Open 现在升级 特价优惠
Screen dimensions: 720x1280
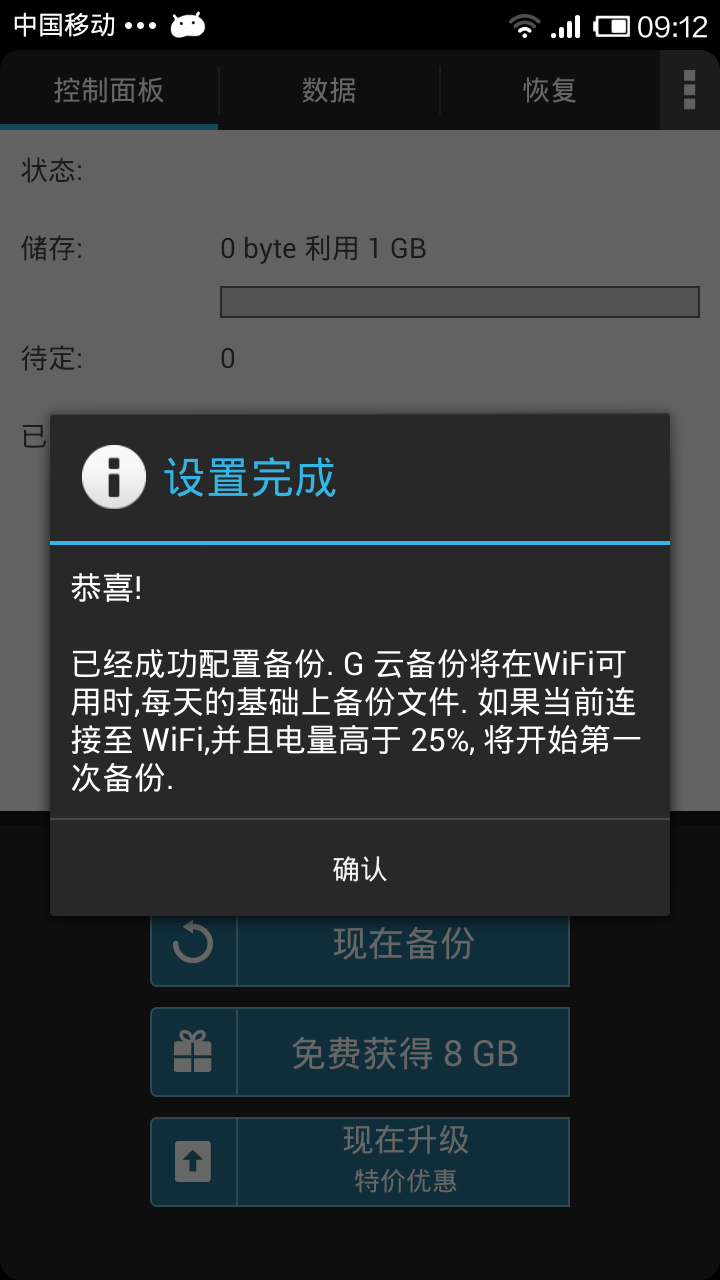click(x=360, y=1162)
